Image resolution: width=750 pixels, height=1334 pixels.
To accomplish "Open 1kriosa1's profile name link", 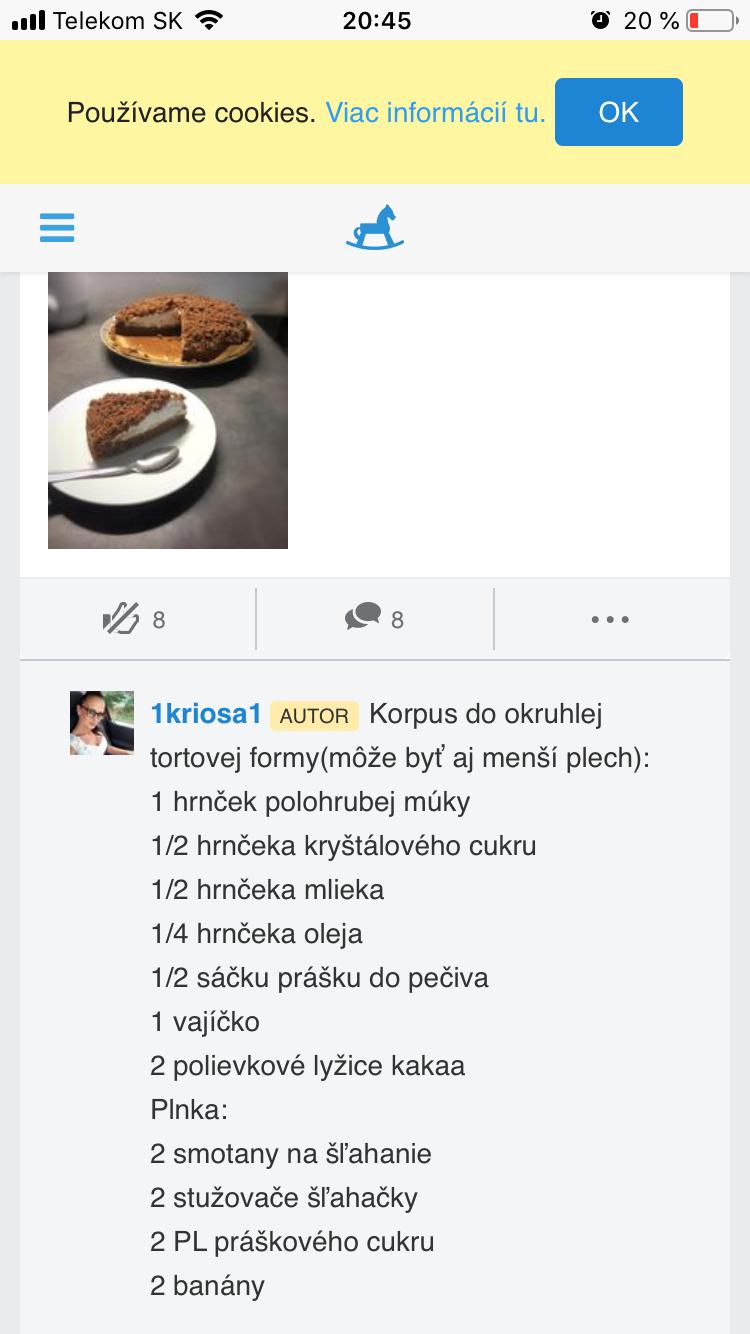I will pos(206,714).
